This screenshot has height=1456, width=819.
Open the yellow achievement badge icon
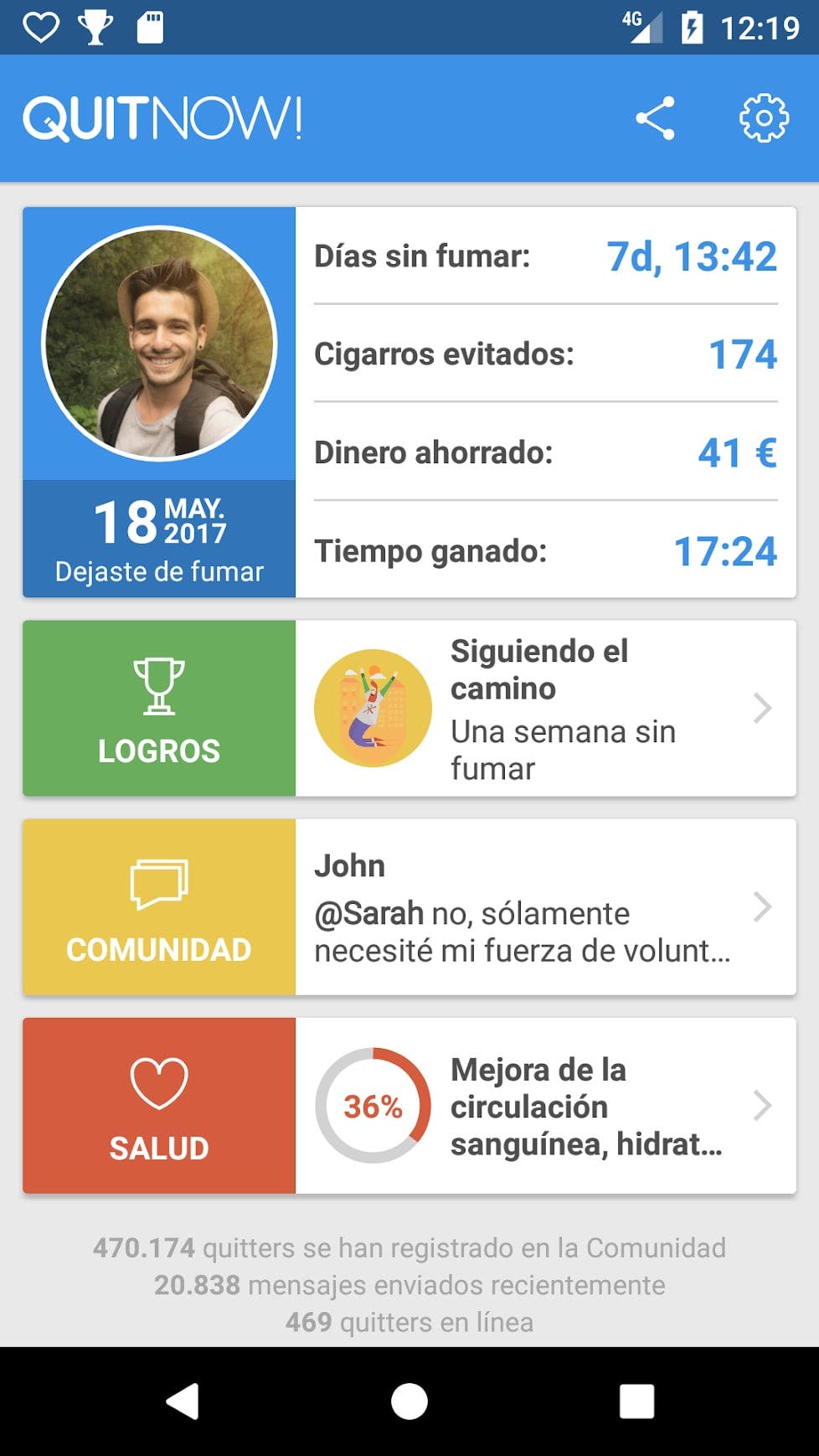tap(373, 707)
